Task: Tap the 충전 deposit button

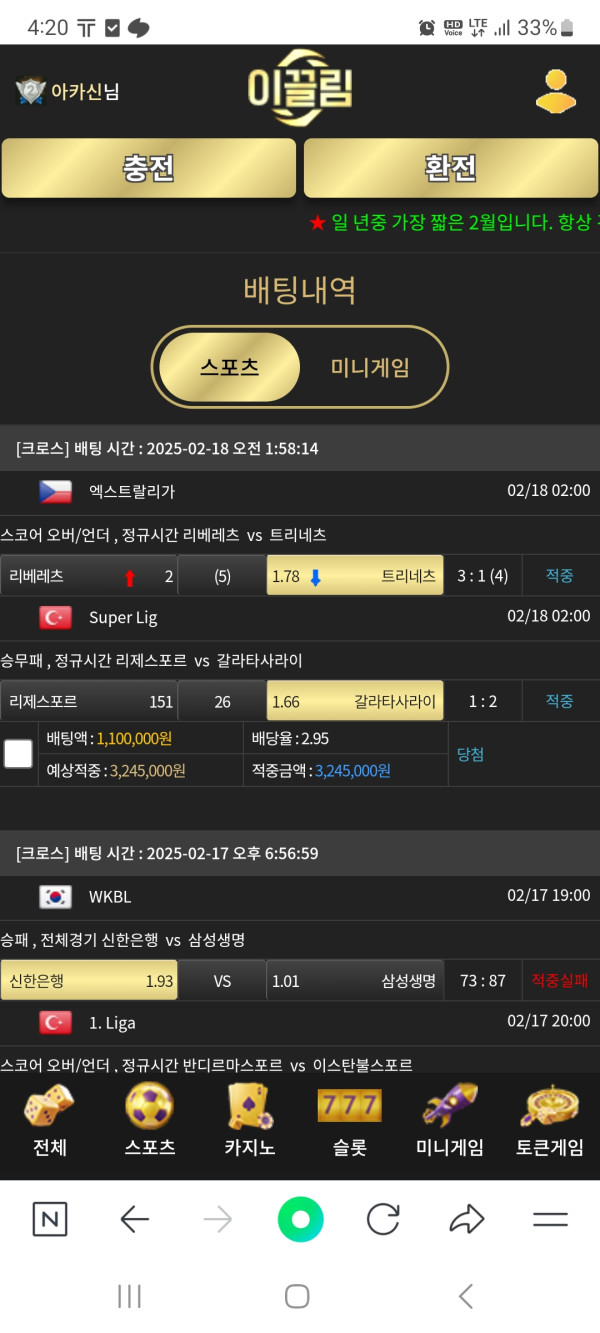Action: coord(149,168)
